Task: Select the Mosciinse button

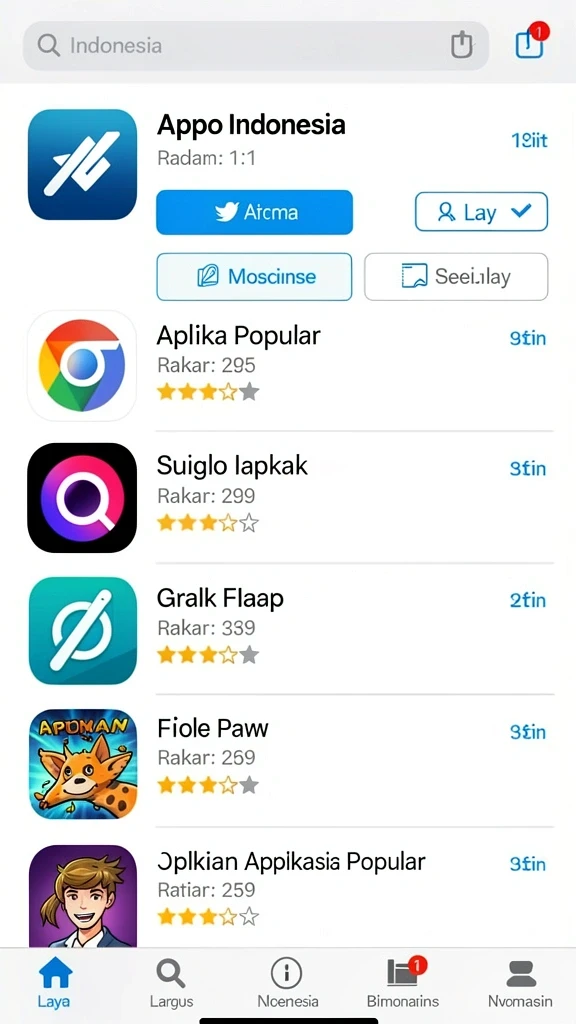Action: pyautogui.click(x=254, y=276)
